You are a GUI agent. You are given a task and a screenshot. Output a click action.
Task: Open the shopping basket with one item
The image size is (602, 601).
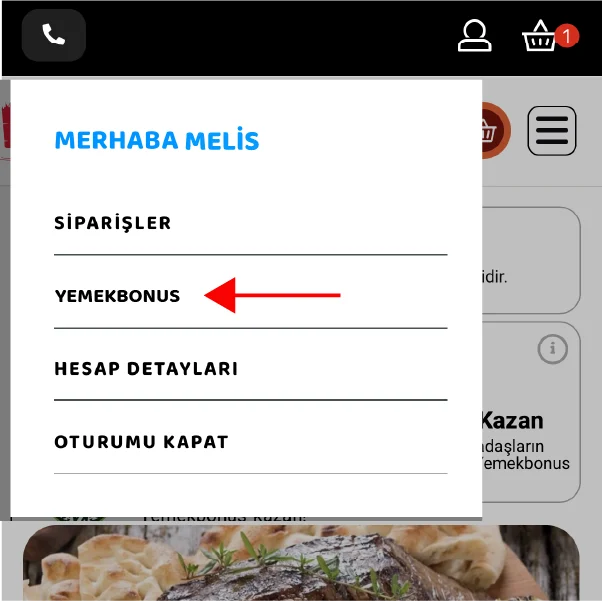[540, 38]
